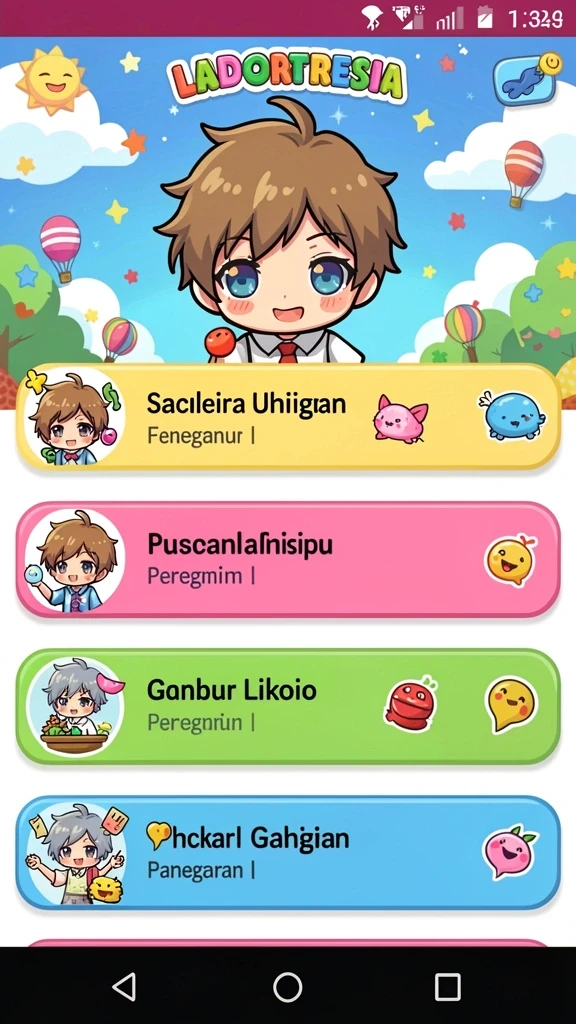
Task: Open the Puscanlaſnisipu row
Action: click(x=288, y=559)
